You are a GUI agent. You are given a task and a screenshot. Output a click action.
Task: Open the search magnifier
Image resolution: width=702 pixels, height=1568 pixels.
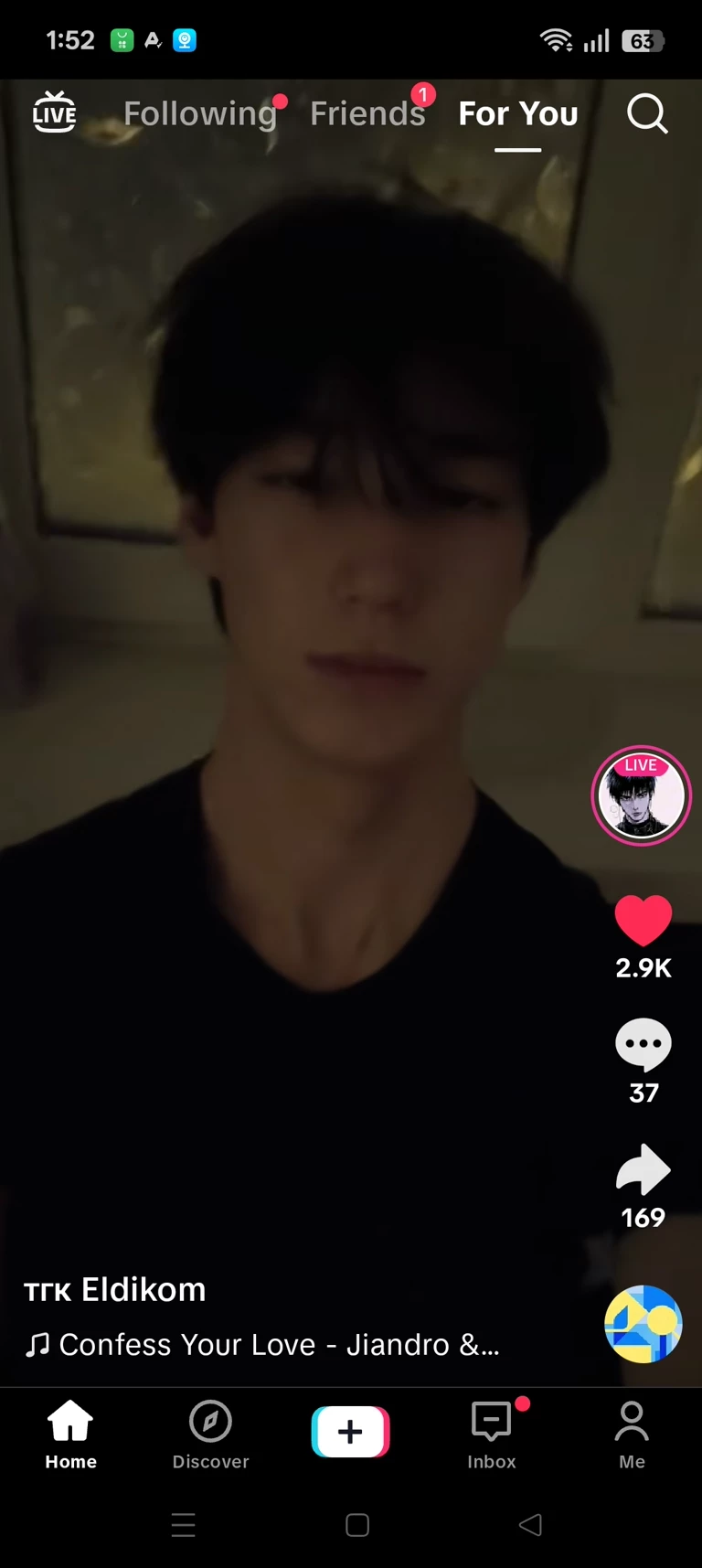click(x=646, y=113)
